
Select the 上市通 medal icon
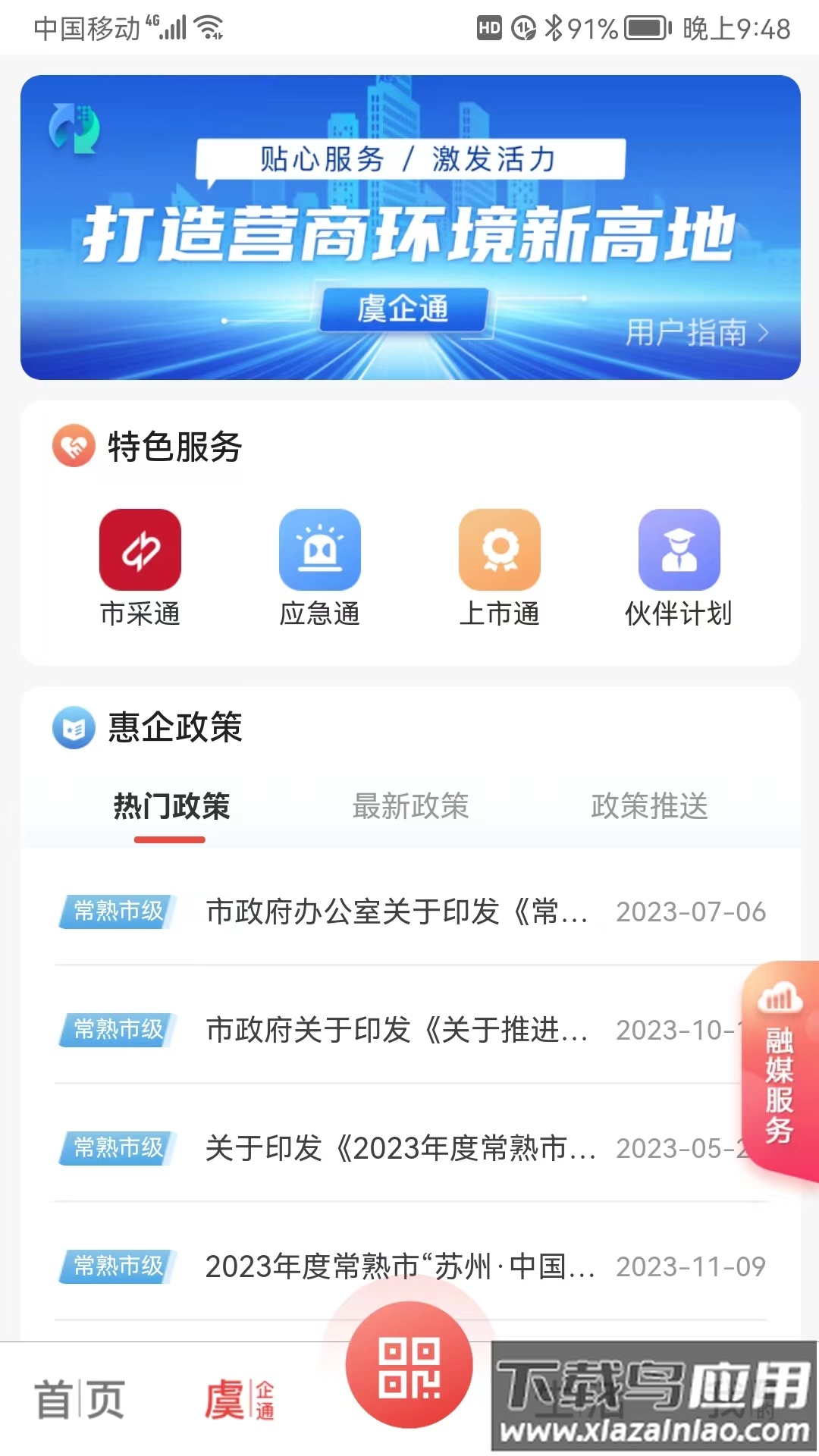(499, 549)
